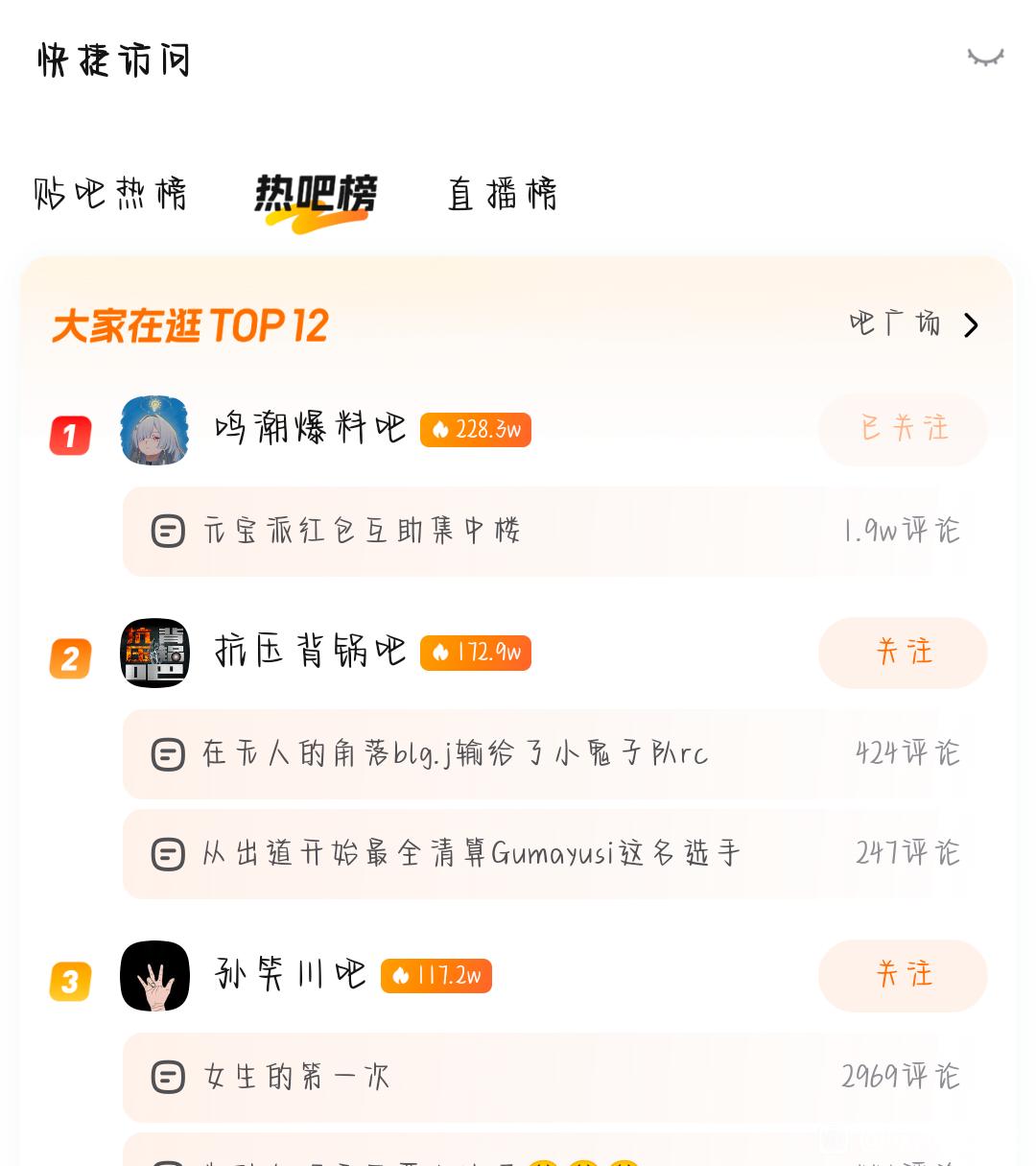Tap 已关注 button for 鸣潮爆料吧
1036x1166 pixels.
click(x=903, y=429)
